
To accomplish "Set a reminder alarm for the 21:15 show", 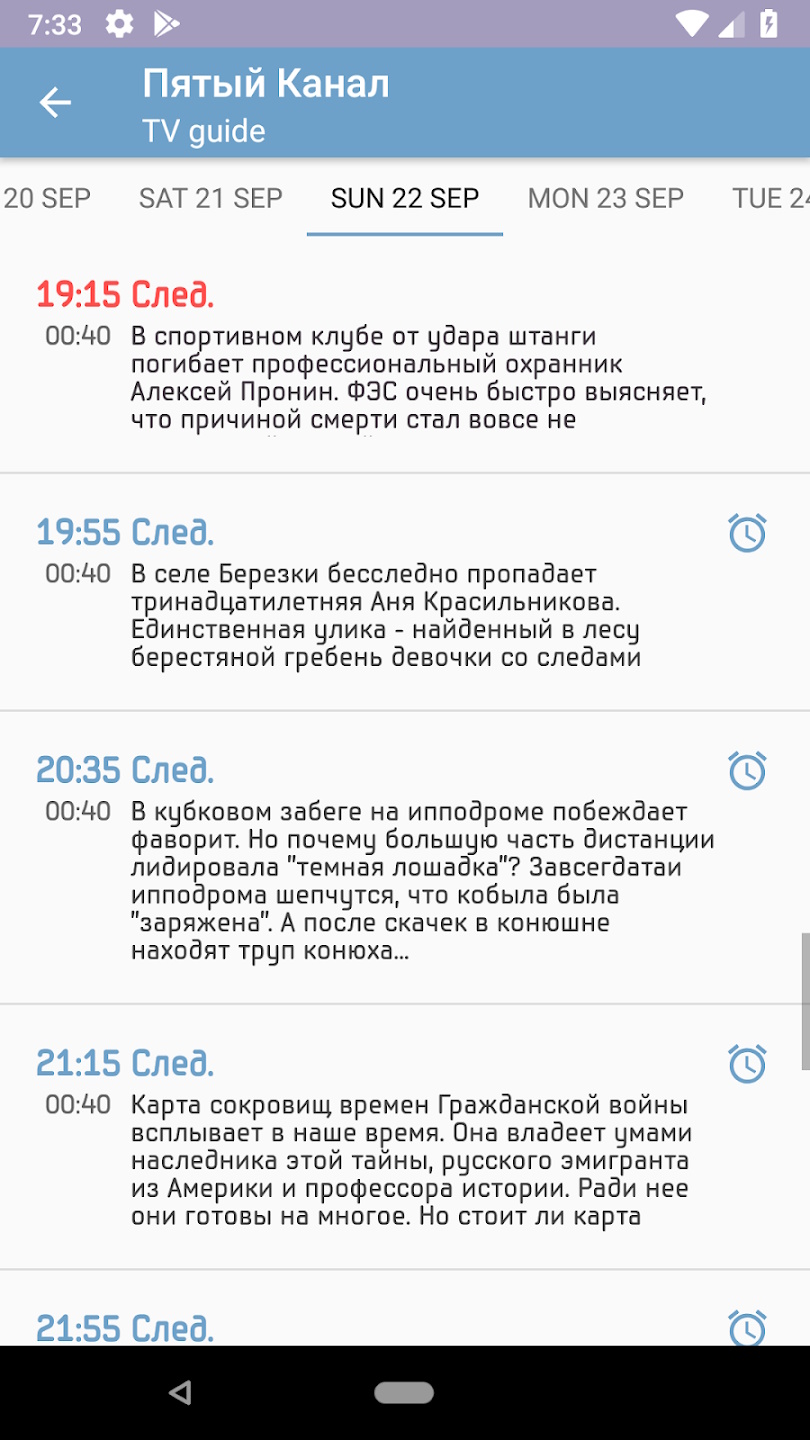I will (x=747, y=1063).
